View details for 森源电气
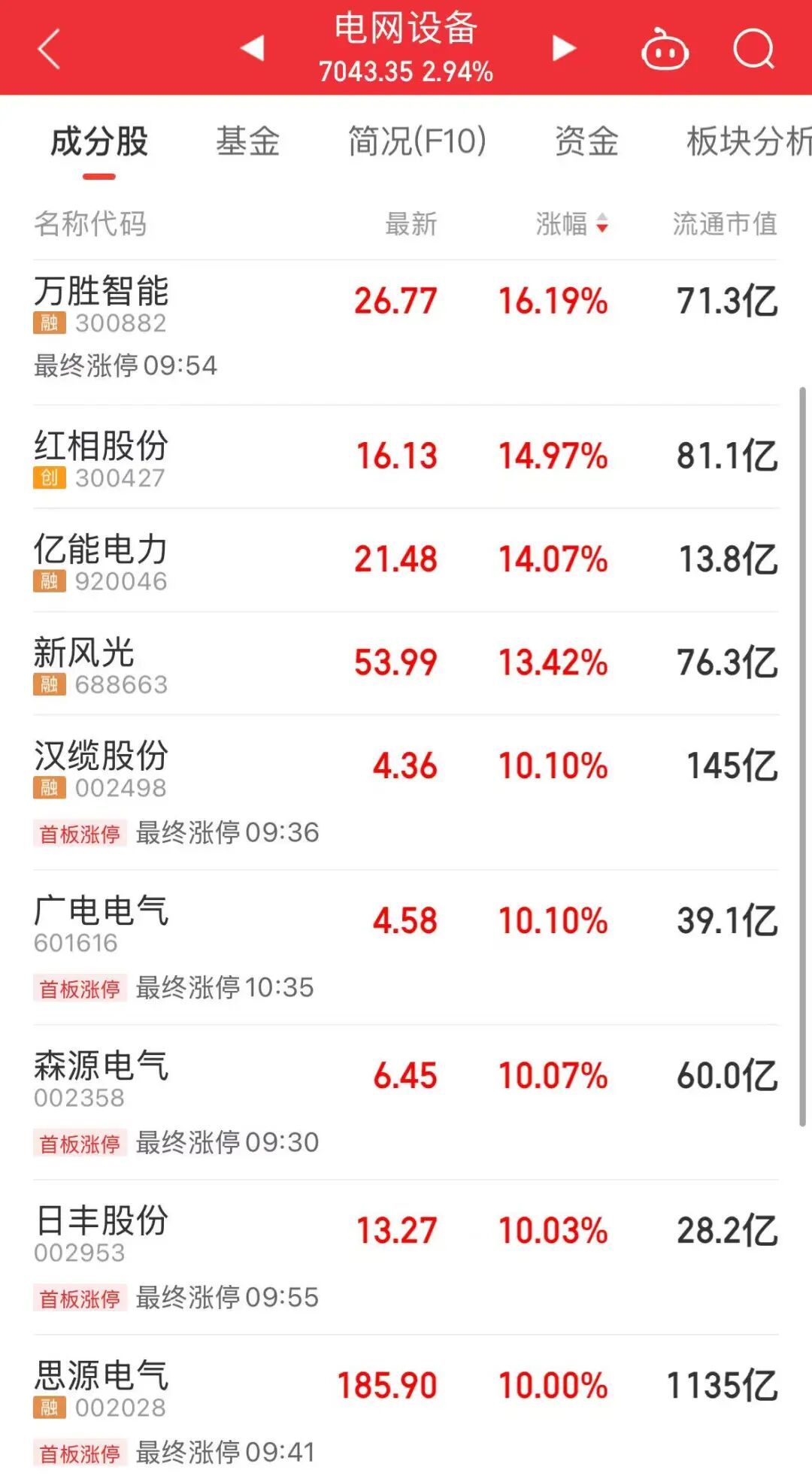Image resolution: width=812 pixels, height=1482 pixels. [101, 1066]
